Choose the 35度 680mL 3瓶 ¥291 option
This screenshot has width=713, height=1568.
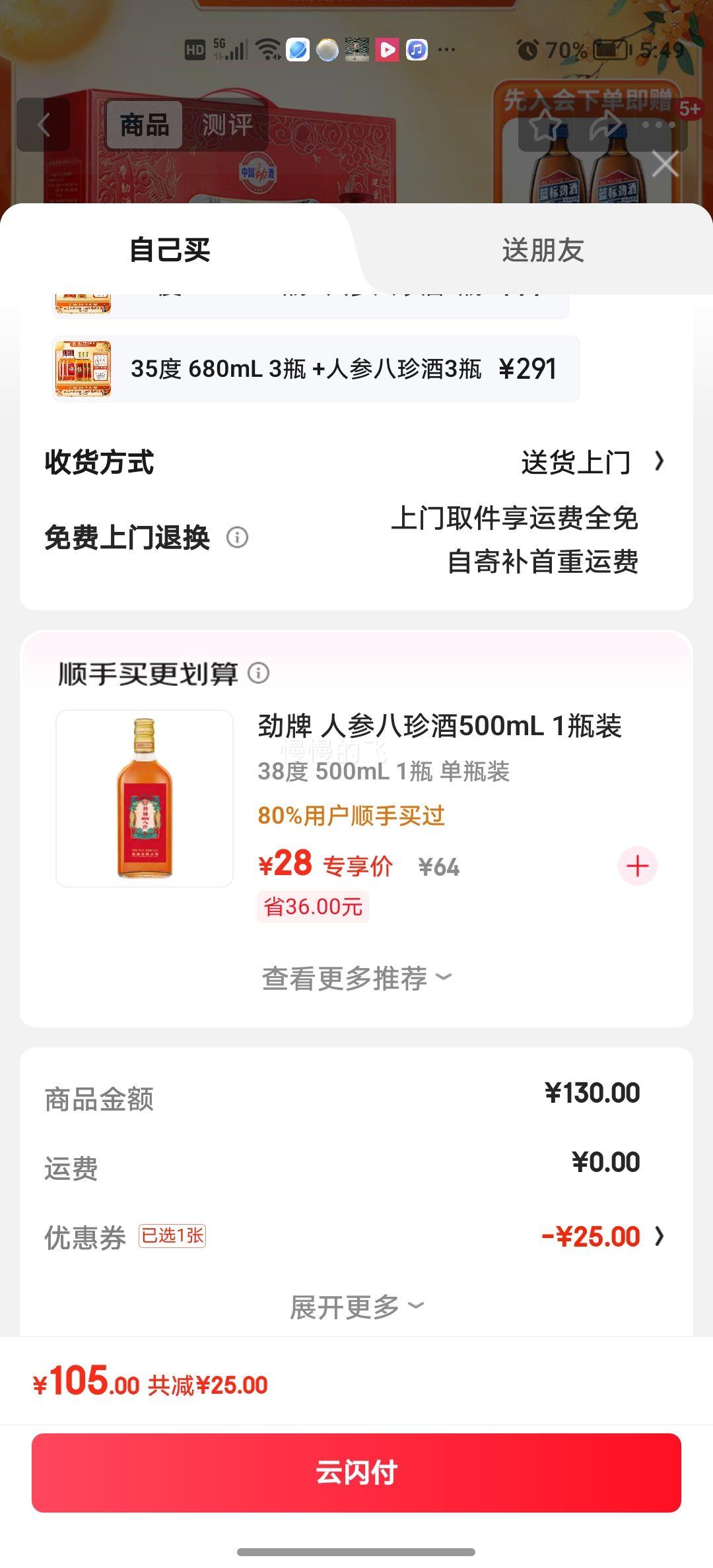[316, 369]
